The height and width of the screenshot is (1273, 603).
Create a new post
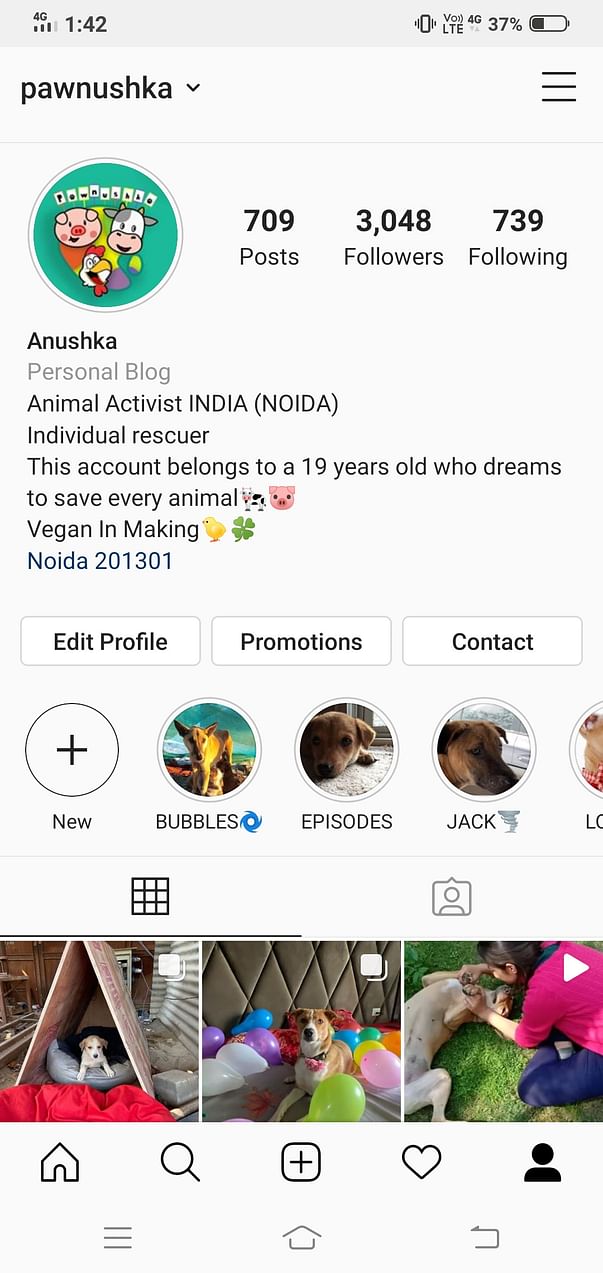click(301, 1162)
